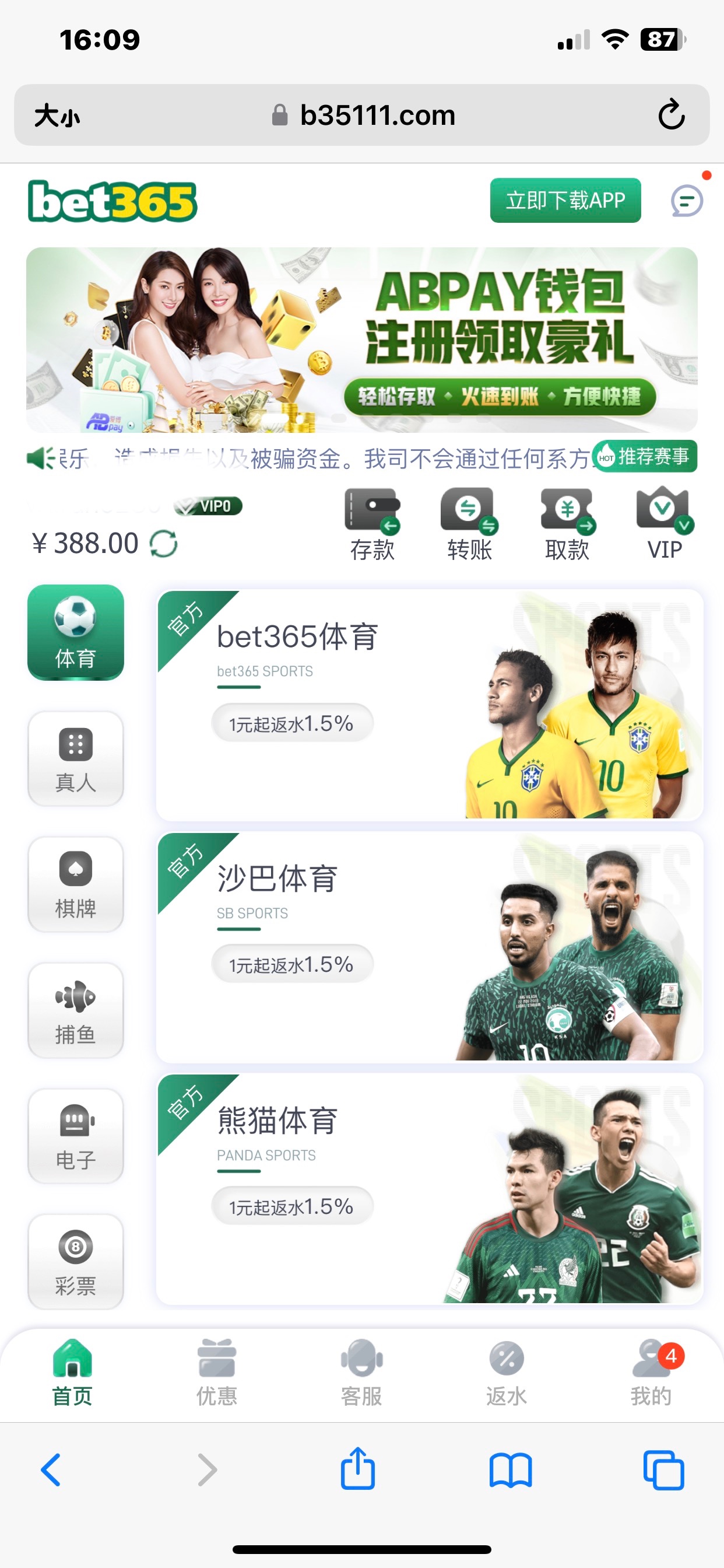Open the 熊猫体育 Panda Sports card

(430, 1188)
